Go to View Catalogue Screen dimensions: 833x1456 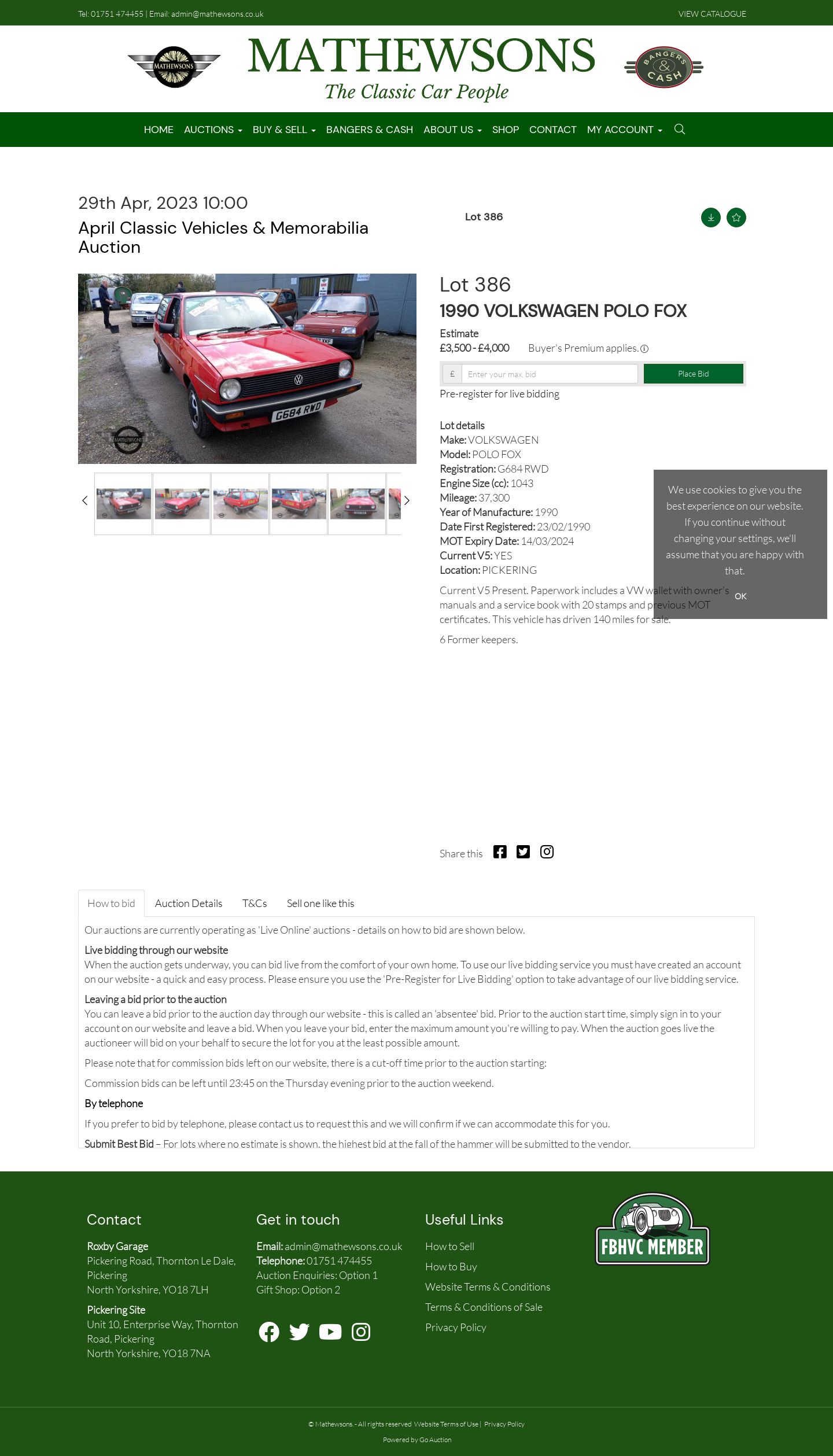click(712, 14)
